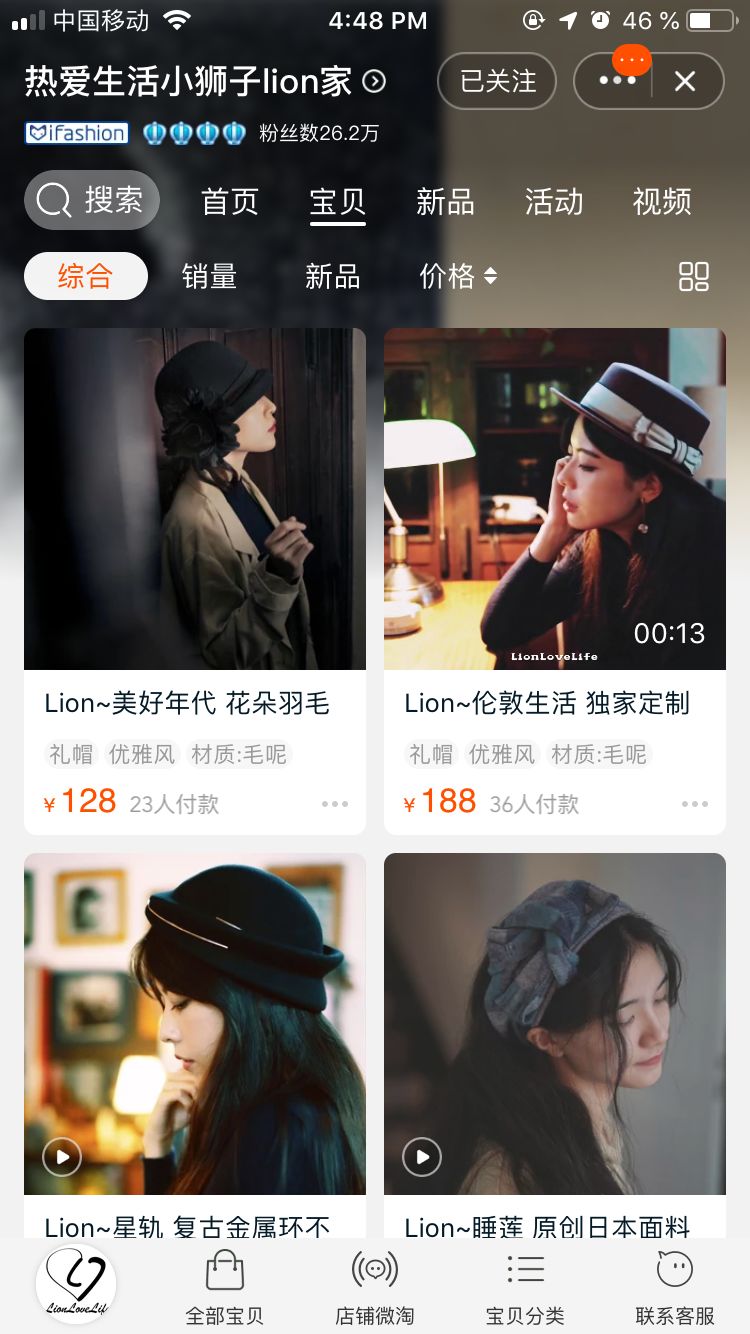Open the Lion~美好年代 product thumbnail
Screen dimensions: 750x1334
coord(195,497)
